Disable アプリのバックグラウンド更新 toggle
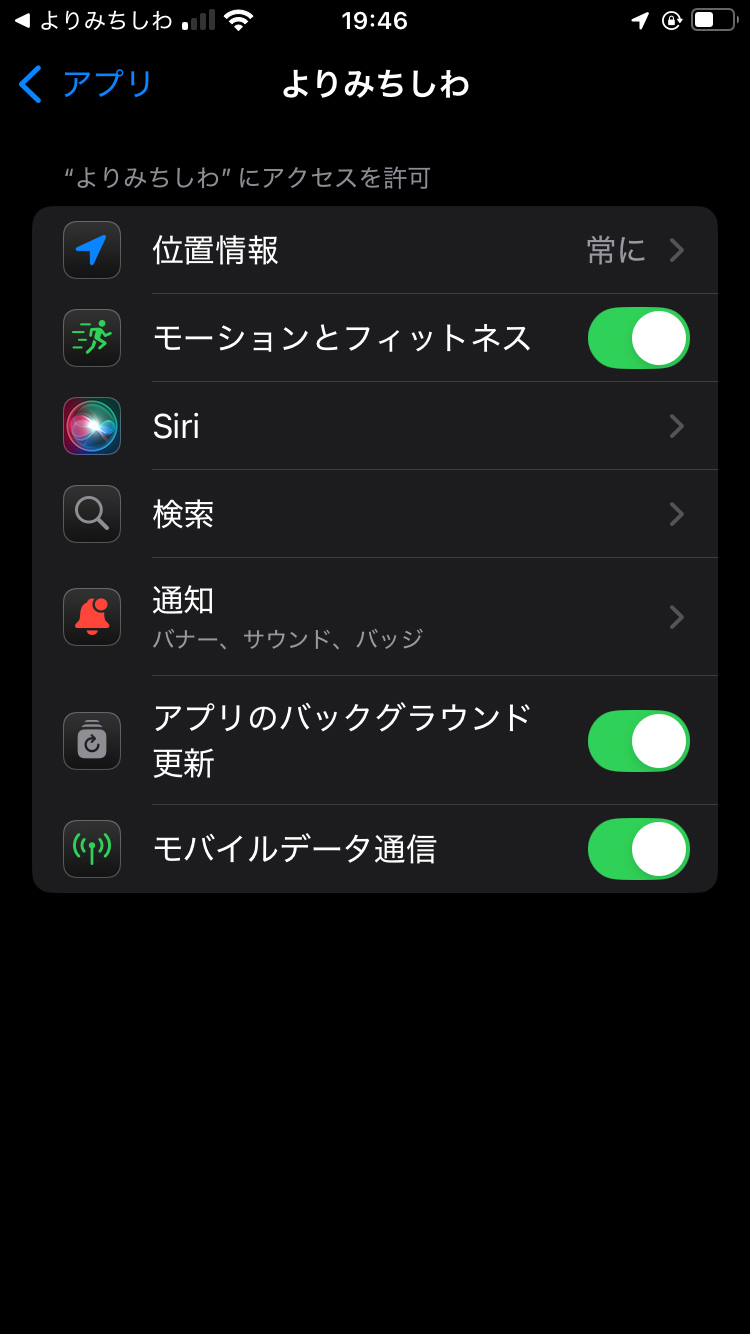 pyautogui.click(x=638, y=741)
